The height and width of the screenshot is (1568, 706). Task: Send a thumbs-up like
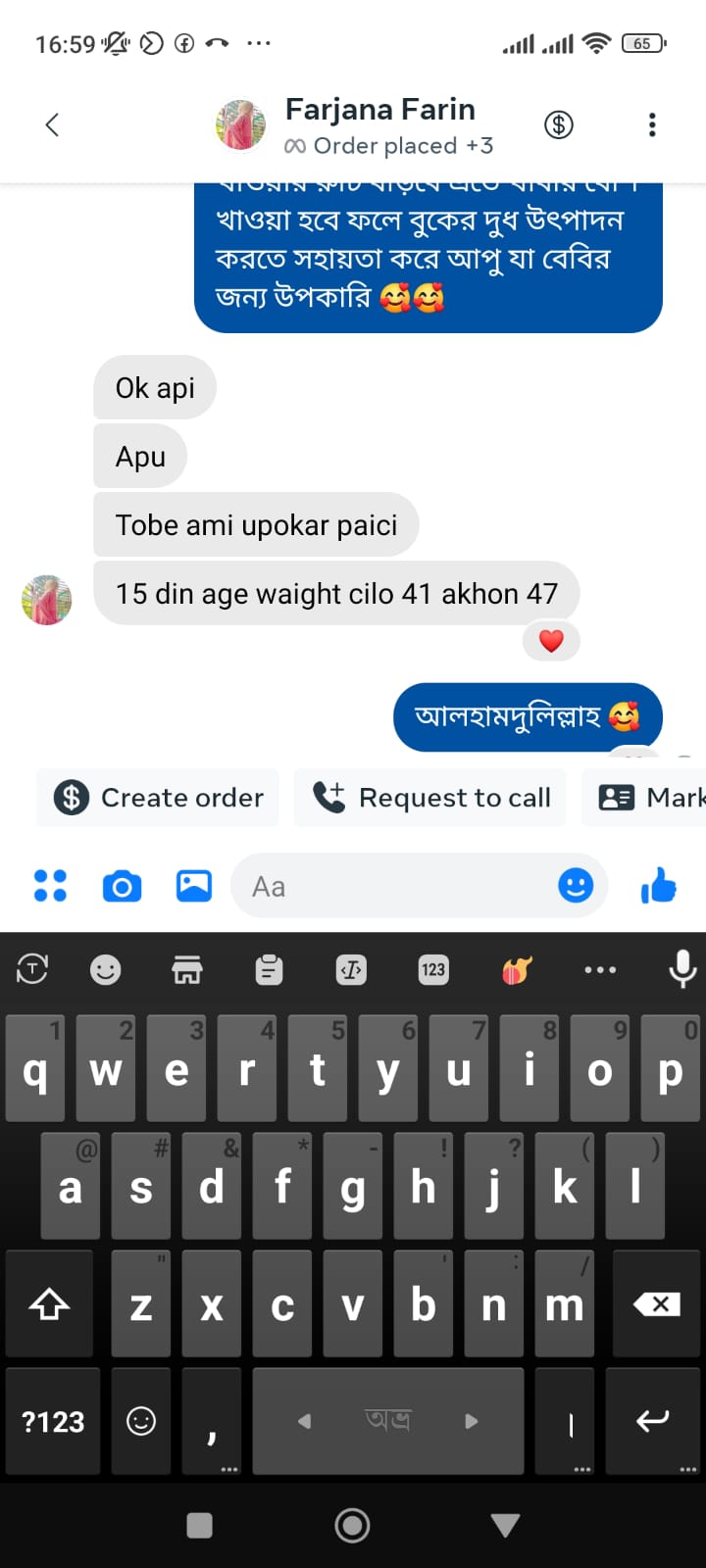click(659, 886)
